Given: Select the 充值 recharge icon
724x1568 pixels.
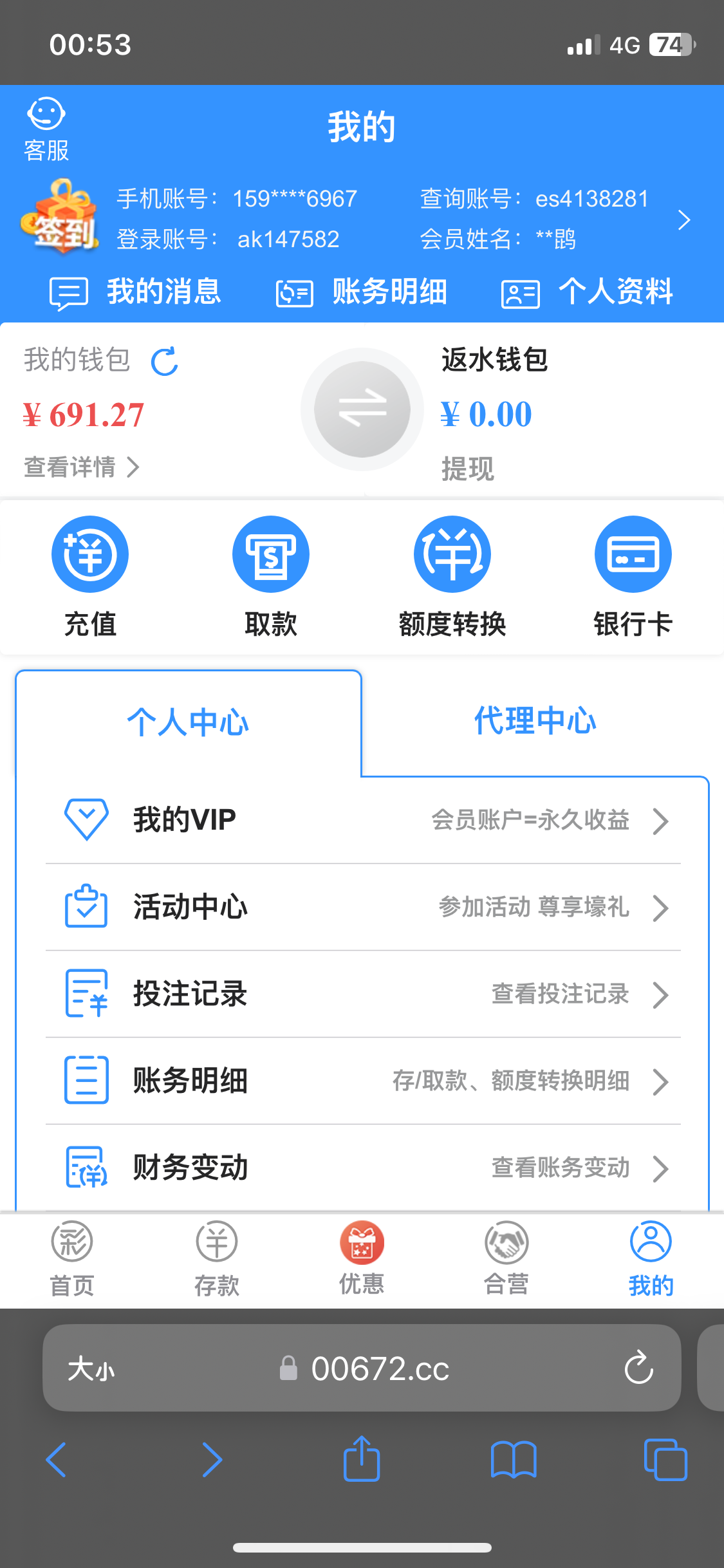Looking at the screenshot, I should 89,554.
